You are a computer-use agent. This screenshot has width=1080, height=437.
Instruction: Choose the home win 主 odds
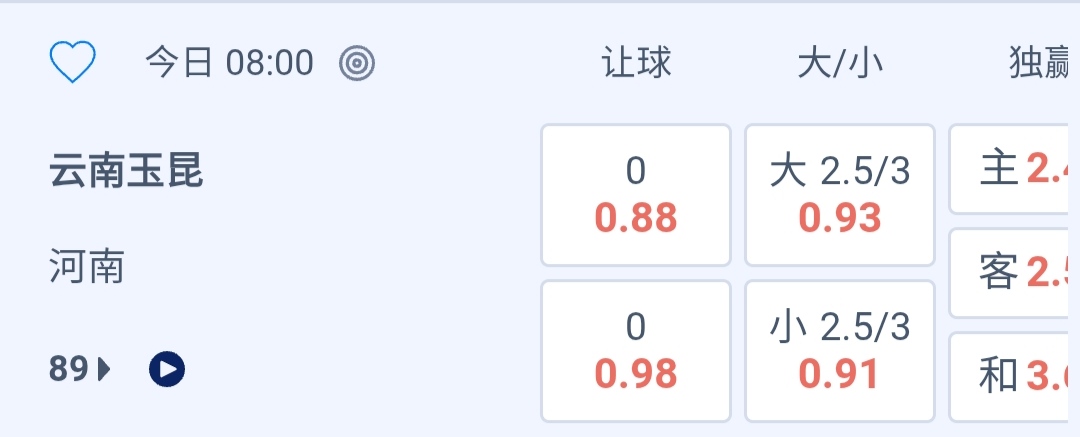tap(1014, 170)
